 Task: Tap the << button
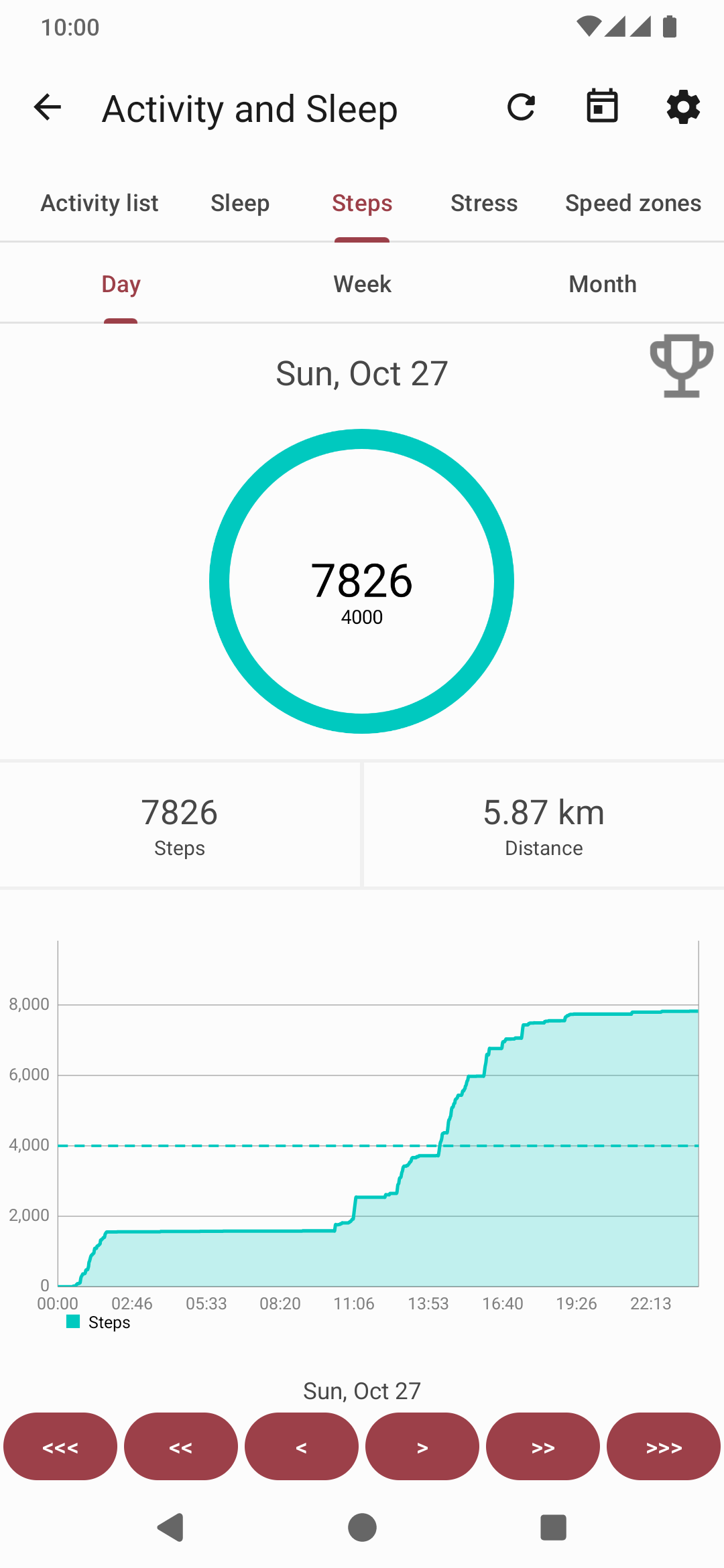click(x=181, y=1447)
